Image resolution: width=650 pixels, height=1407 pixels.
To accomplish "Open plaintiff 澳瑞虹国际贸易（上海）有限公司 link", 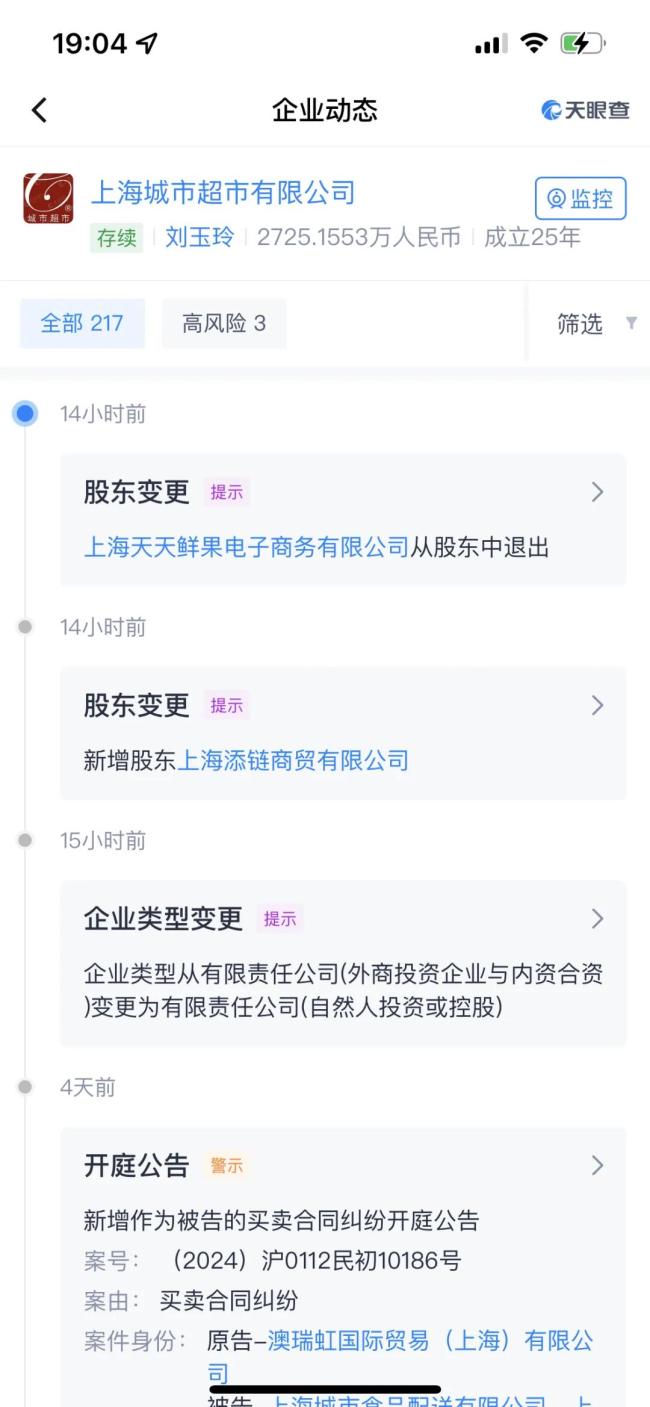I will [430, 1341].
